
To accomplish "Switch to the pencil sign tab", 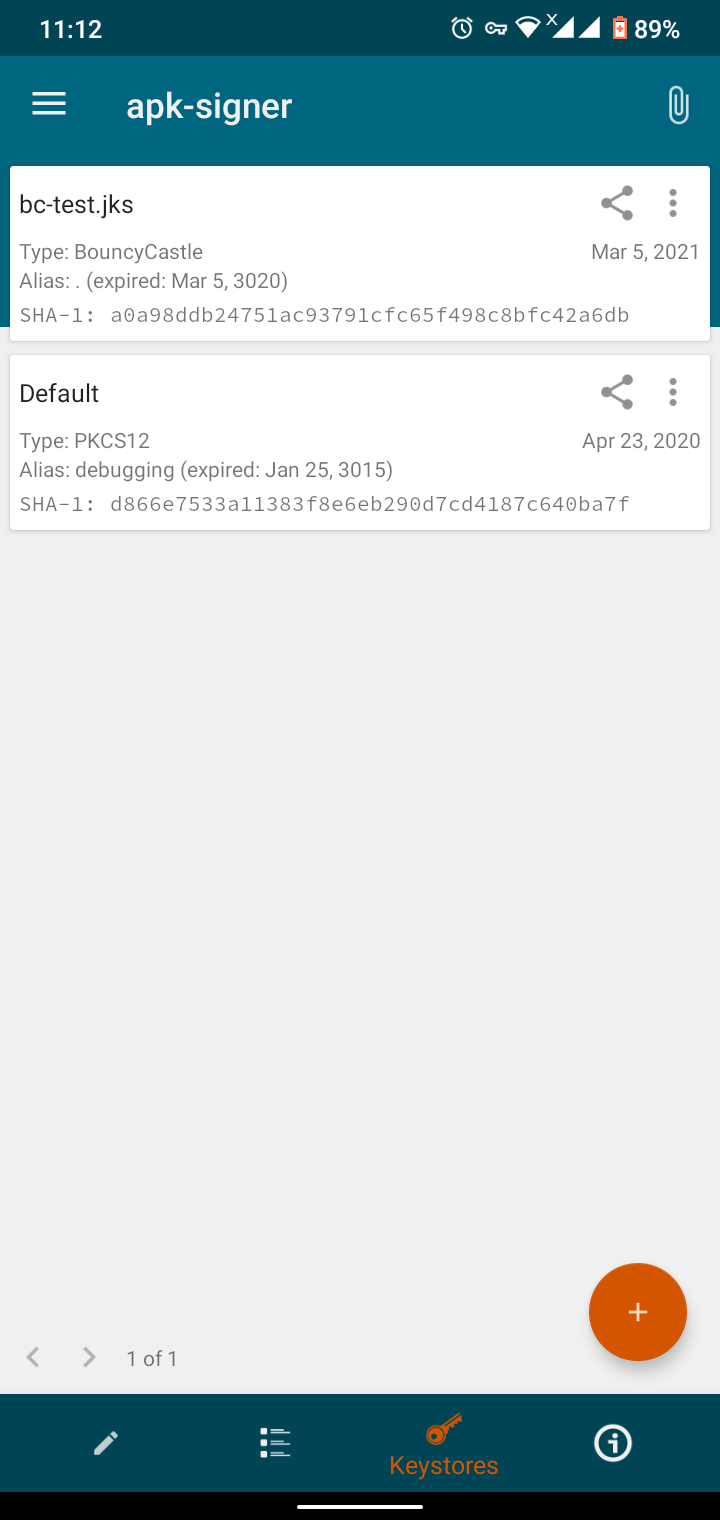I will [x=106, y=1443].
